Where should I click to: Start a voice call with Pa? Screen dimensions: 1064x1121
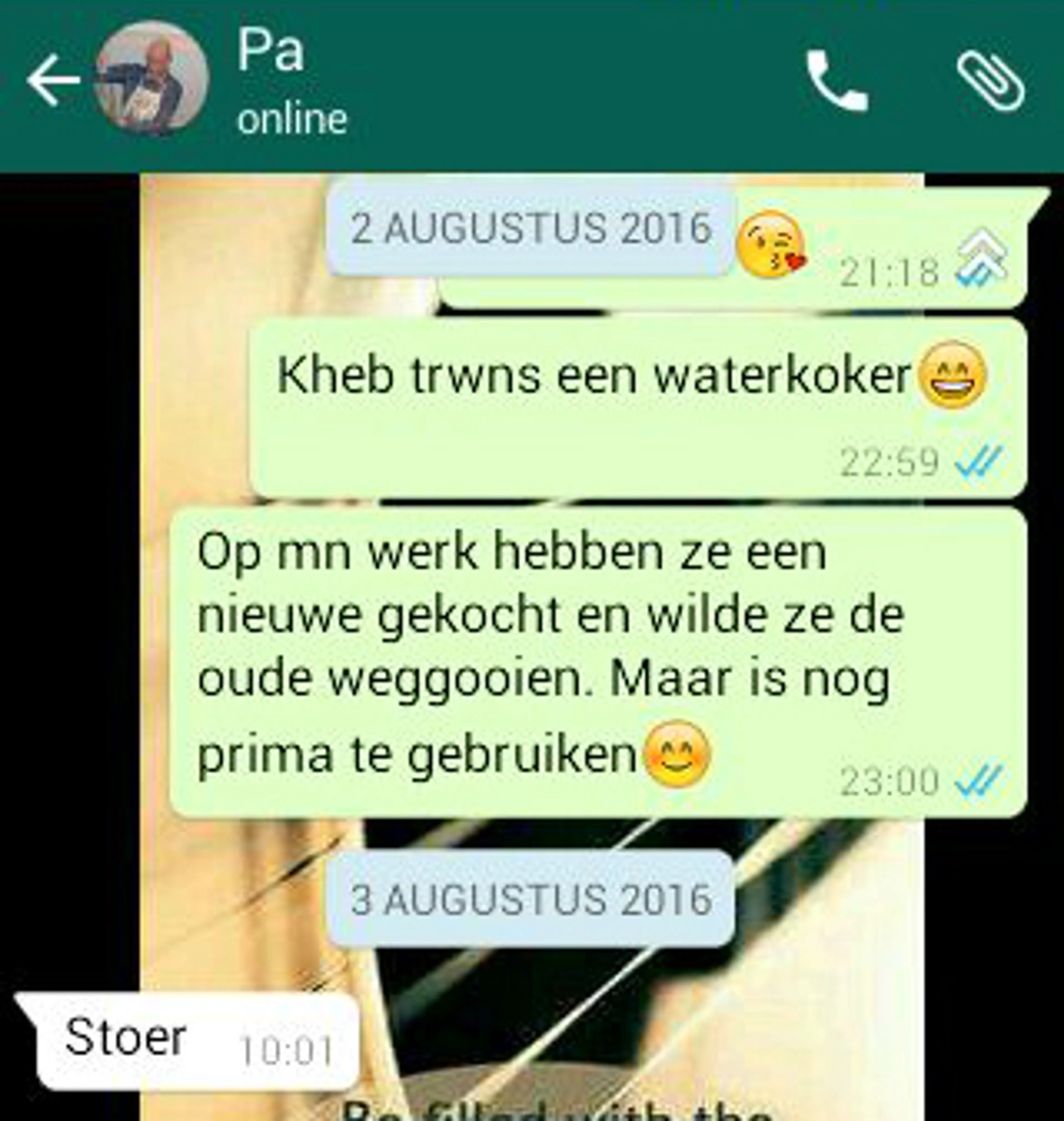836,81
